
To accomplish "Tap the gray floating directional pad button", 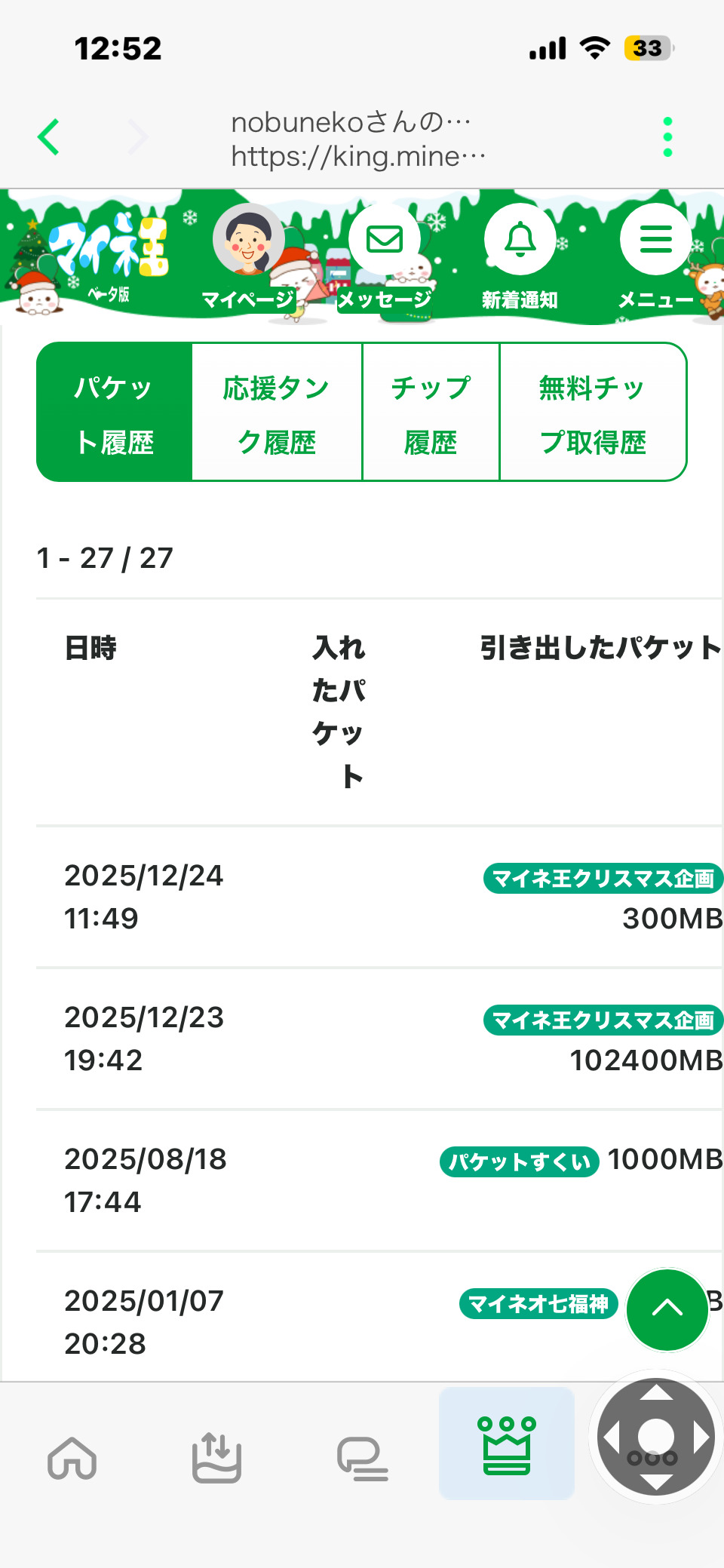I will (x=656, y=1438).
